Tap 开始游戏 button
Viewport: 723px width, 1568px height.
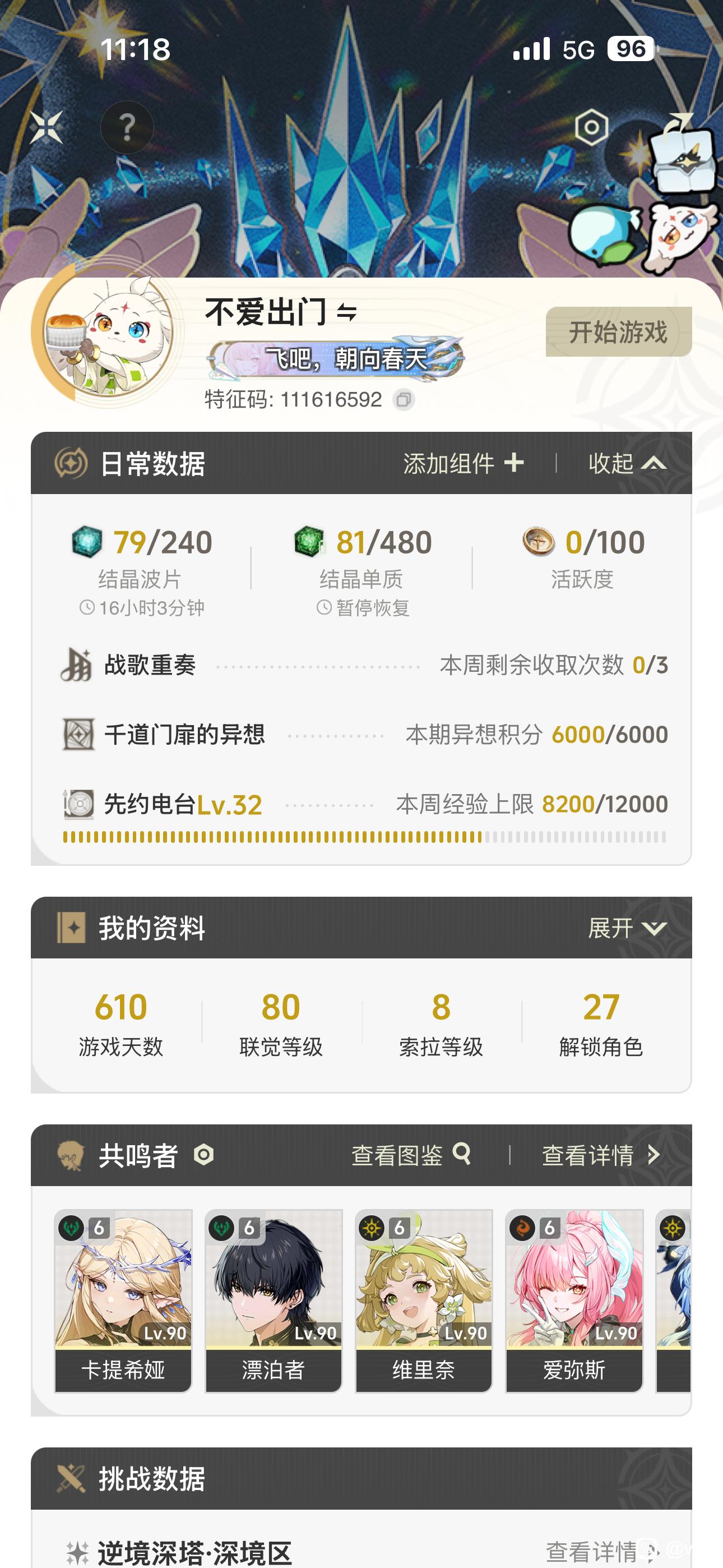click(618, 332)
